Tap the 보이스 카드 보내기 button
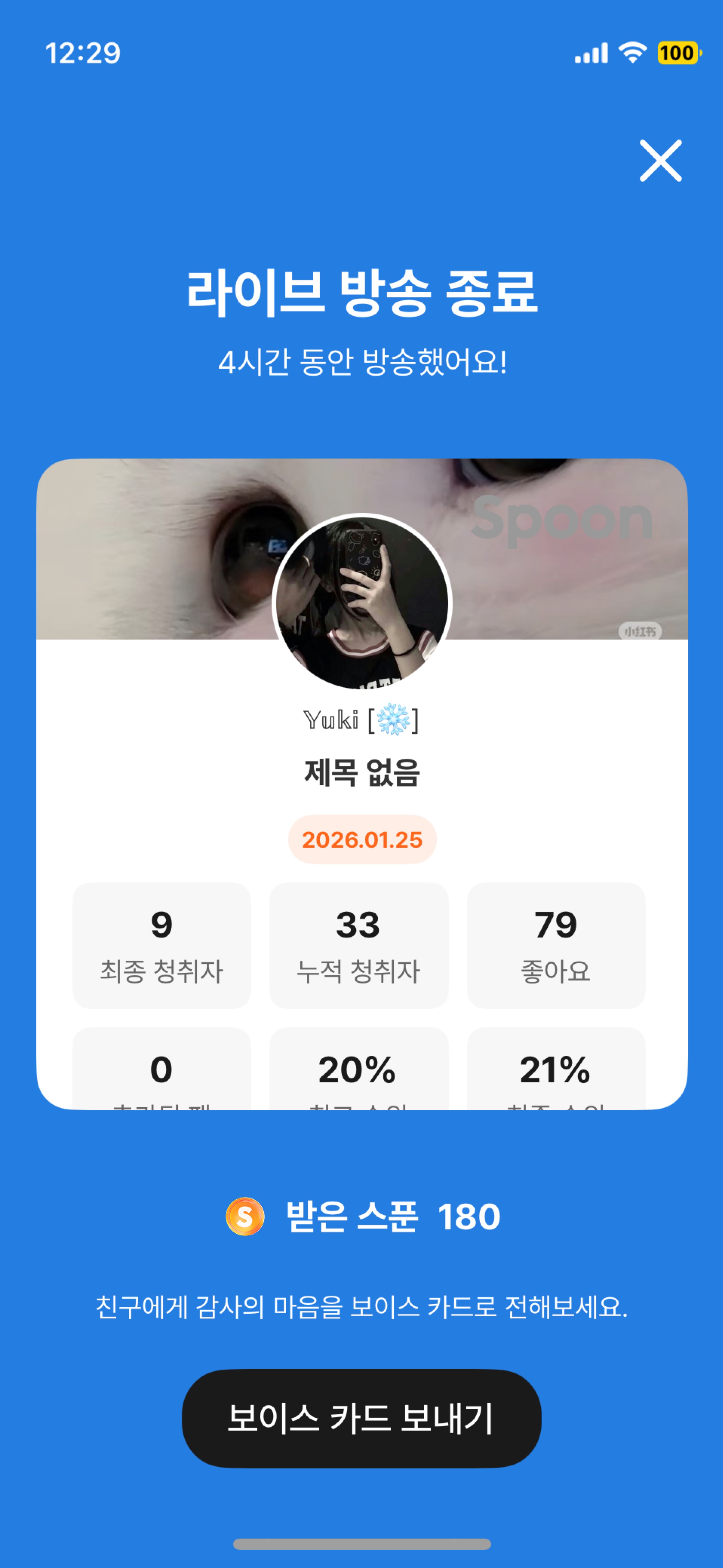 361,1418
